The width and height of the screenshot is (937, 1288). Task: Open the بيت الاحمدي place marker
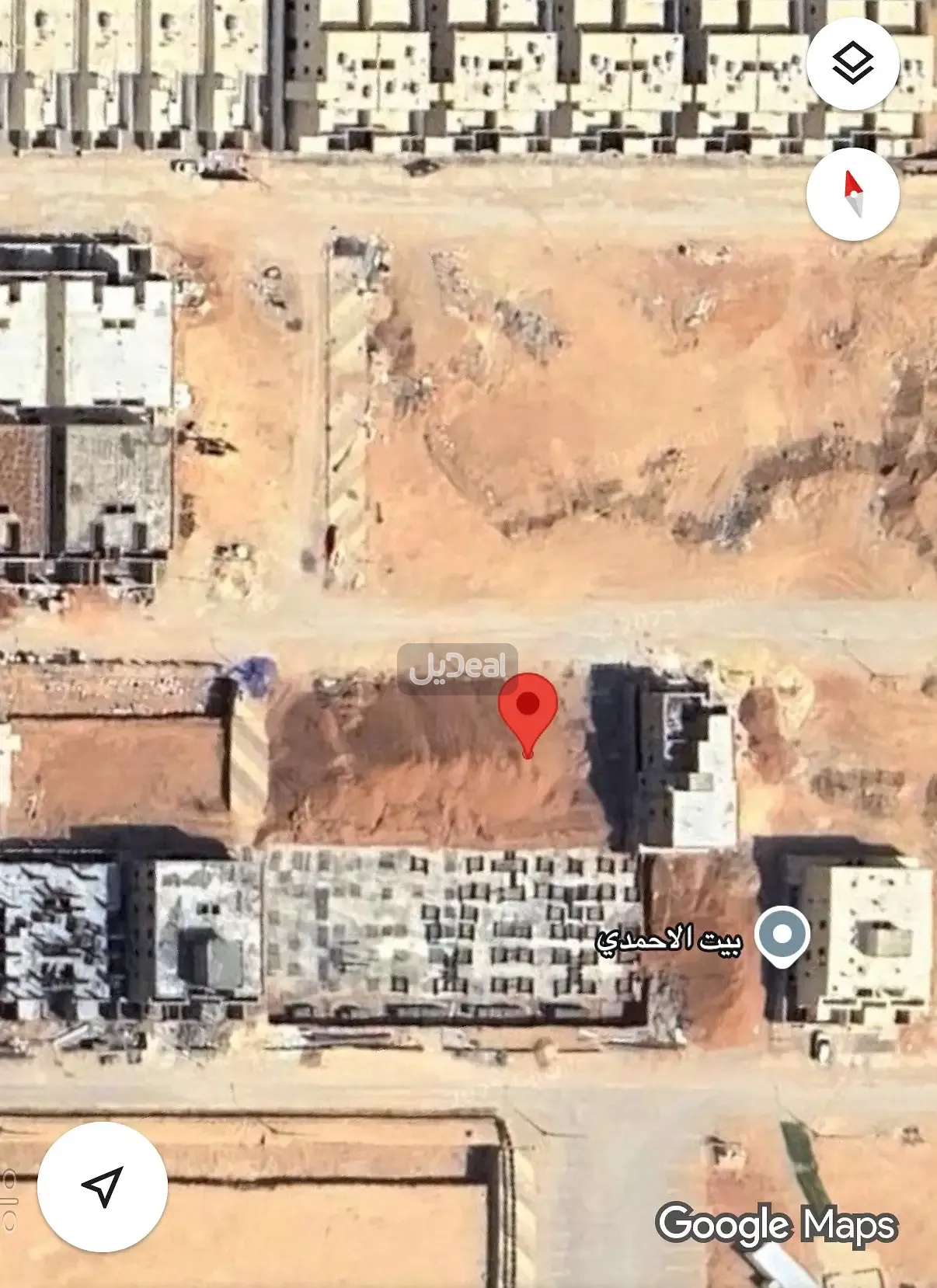782,935
